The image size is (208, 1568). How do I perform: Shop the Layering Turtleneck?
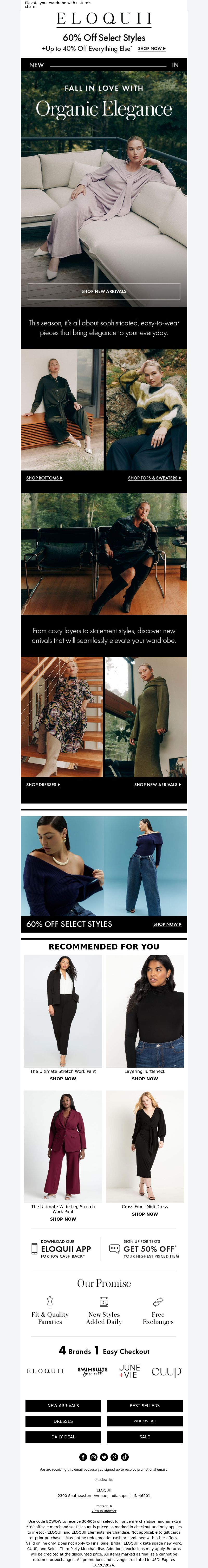[x=145, y=1079]
